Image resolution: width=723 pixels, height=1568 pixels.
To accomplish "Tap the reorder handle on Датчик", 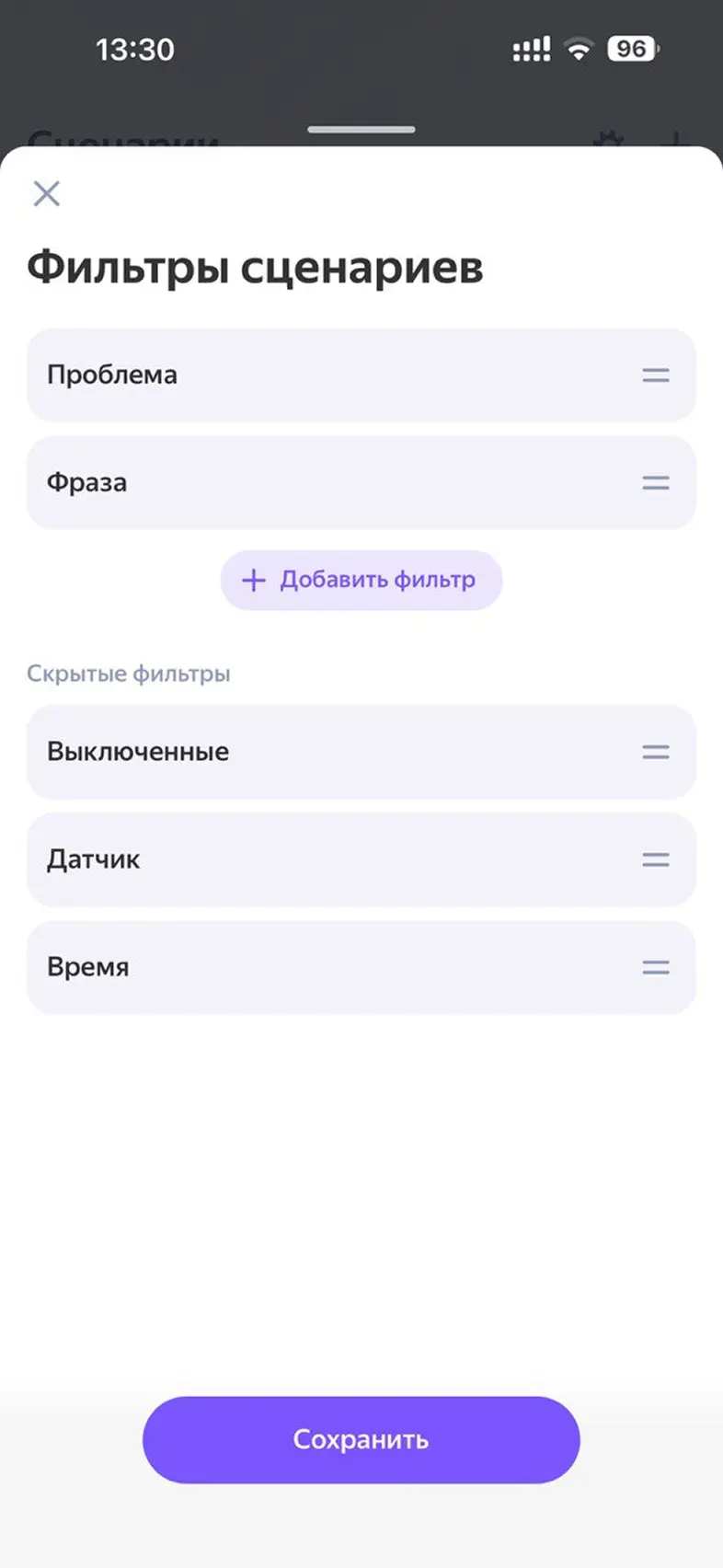I will pyautogui.click(x=656, y=859).
